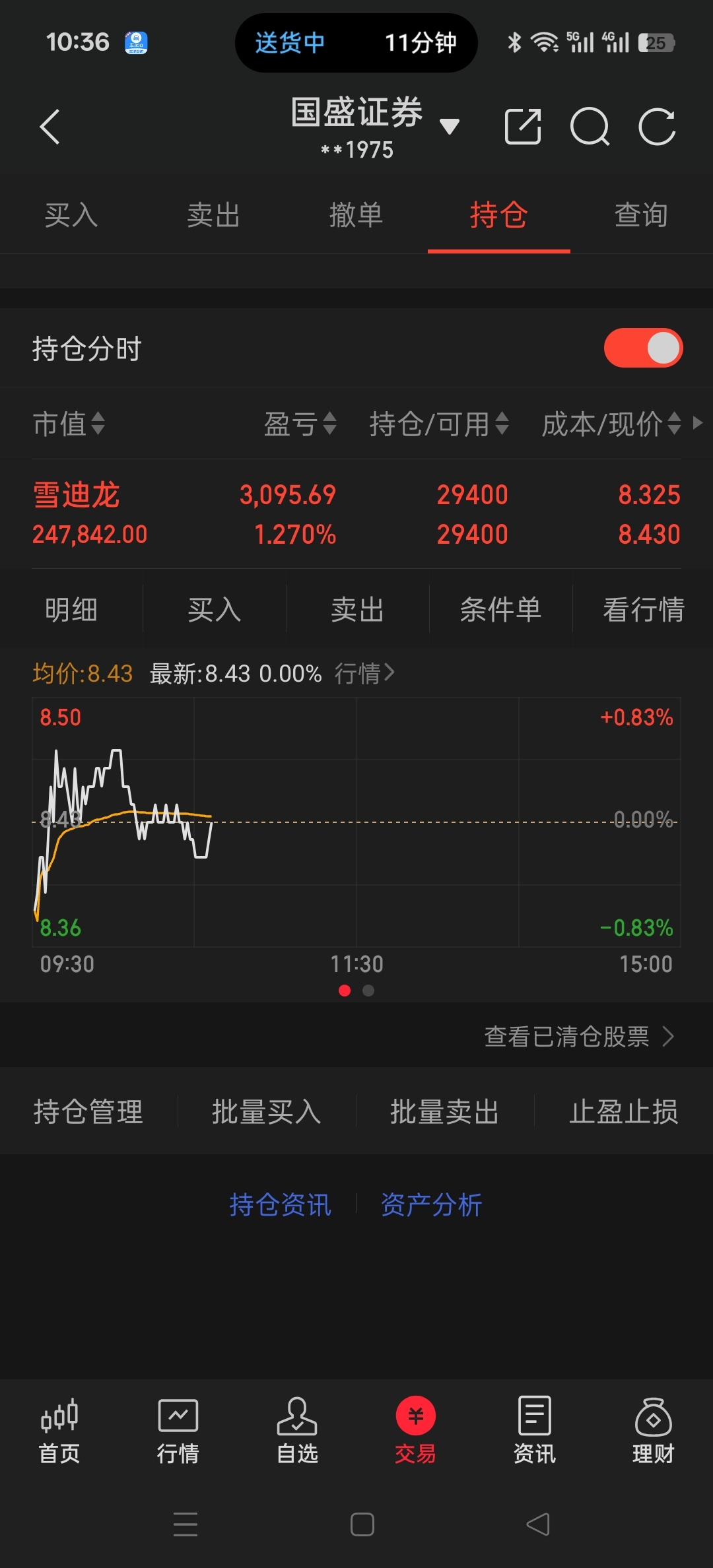Expand the 国盛证券 account dropdown
Image resolution: width=713 pixels, height=1568 pixels.
pyautogui.click(x=449, y=126)
